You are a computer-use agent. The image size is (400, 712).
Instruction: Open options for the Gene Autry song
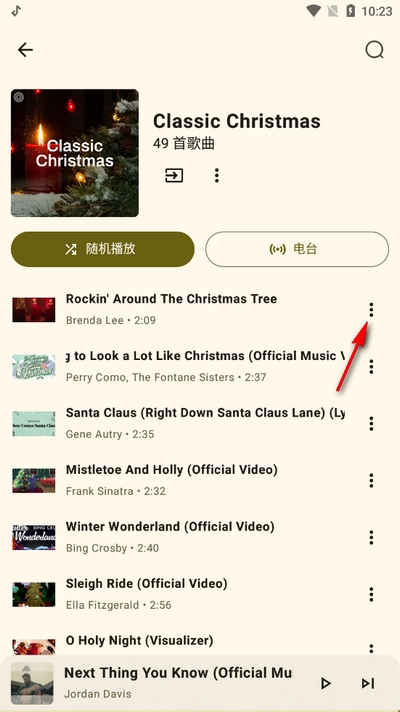371,424
